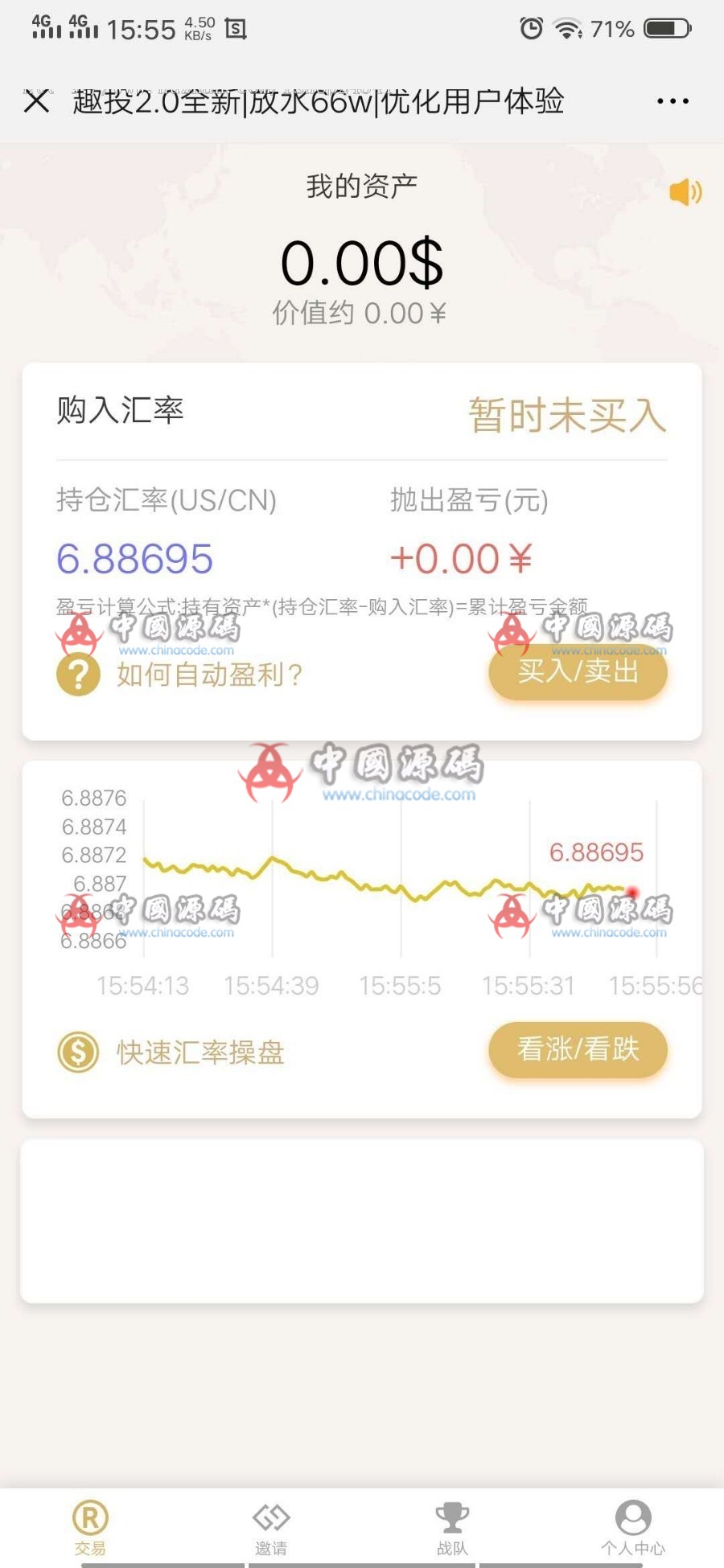This screenshot has width=724, height=1568.
Task: Tap the diamond-shaped 邀请 icon
Action: point(271,1517)
